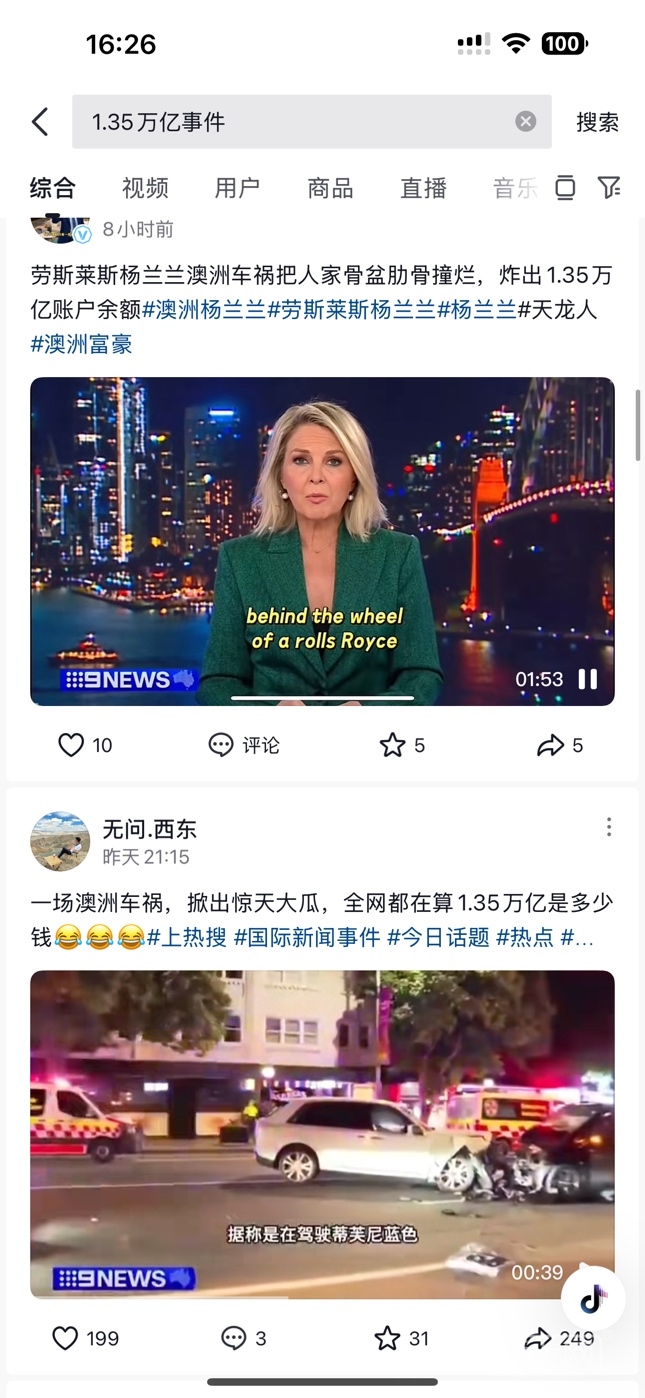Play the car crash video by 无问.西东
Screen dimensions: 645x1398
(x=322, y=1133)
